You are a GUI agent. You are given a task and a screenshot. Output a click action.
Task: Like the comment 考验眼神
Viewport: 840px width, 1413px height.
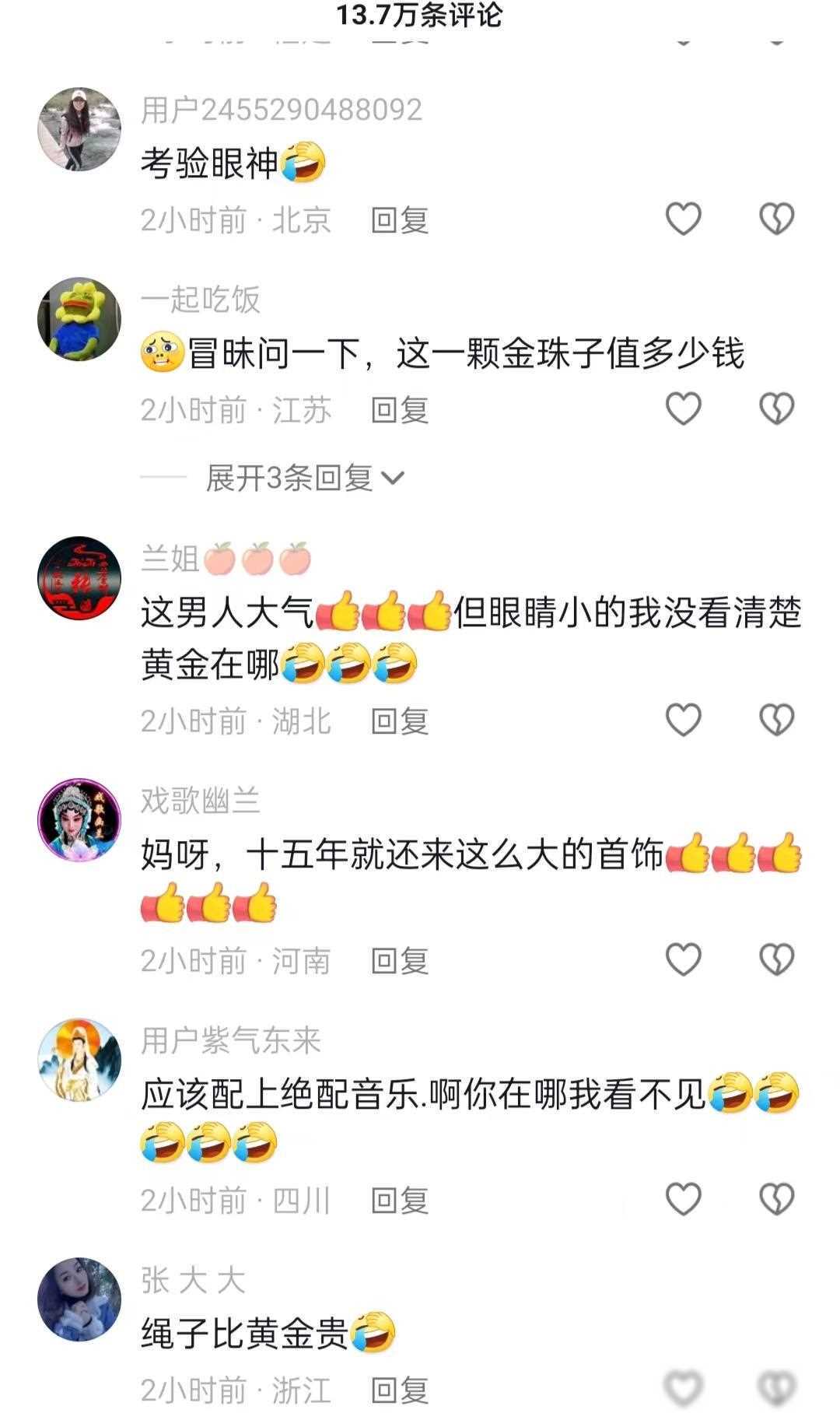tap(684, 219)
